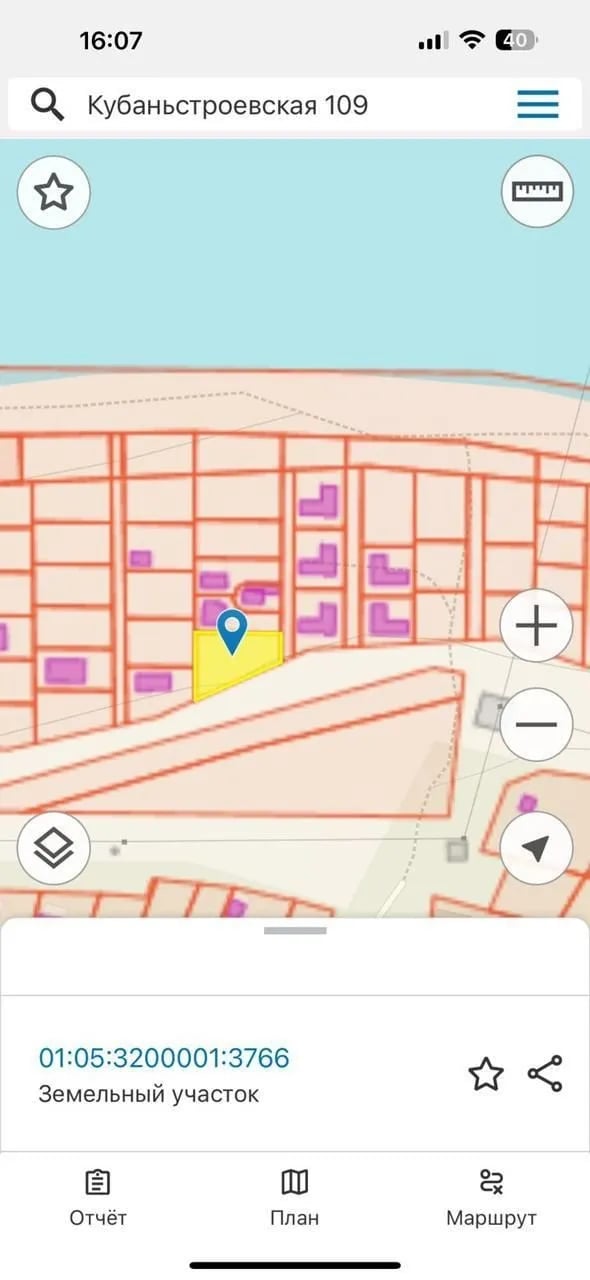Image resolution: width=590 pixels, height=1280 pixels.
Task: Open cadastral number 01:05:3200001:3766 link
Action: [x=164, y=1057]
